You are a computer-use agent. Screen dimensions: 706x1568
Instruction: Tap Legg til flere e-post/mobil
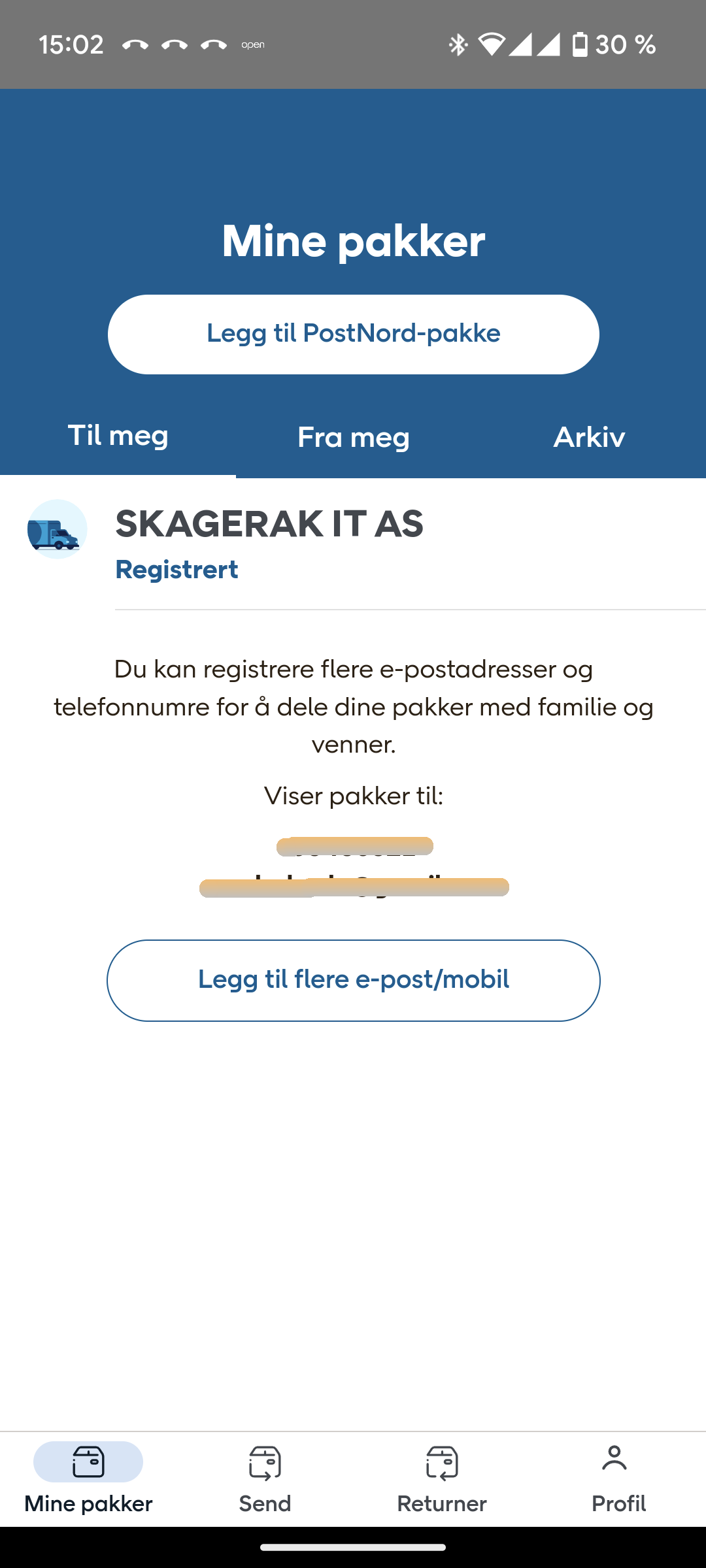tap(353, 980)
